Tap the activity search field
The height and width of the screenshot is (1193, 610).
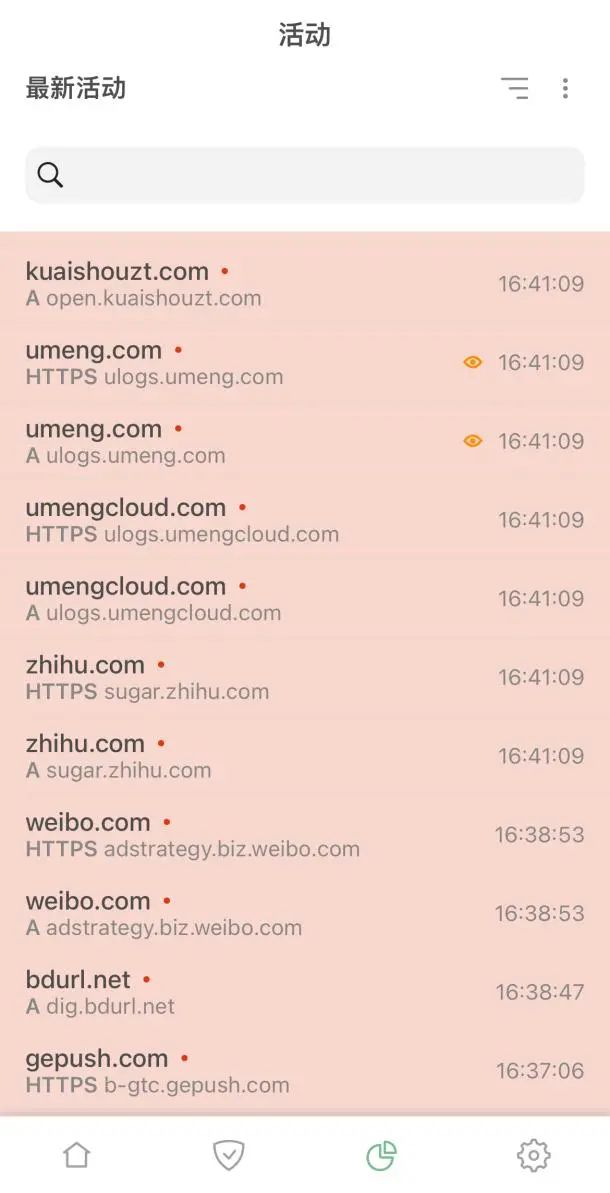pos(305,175)
